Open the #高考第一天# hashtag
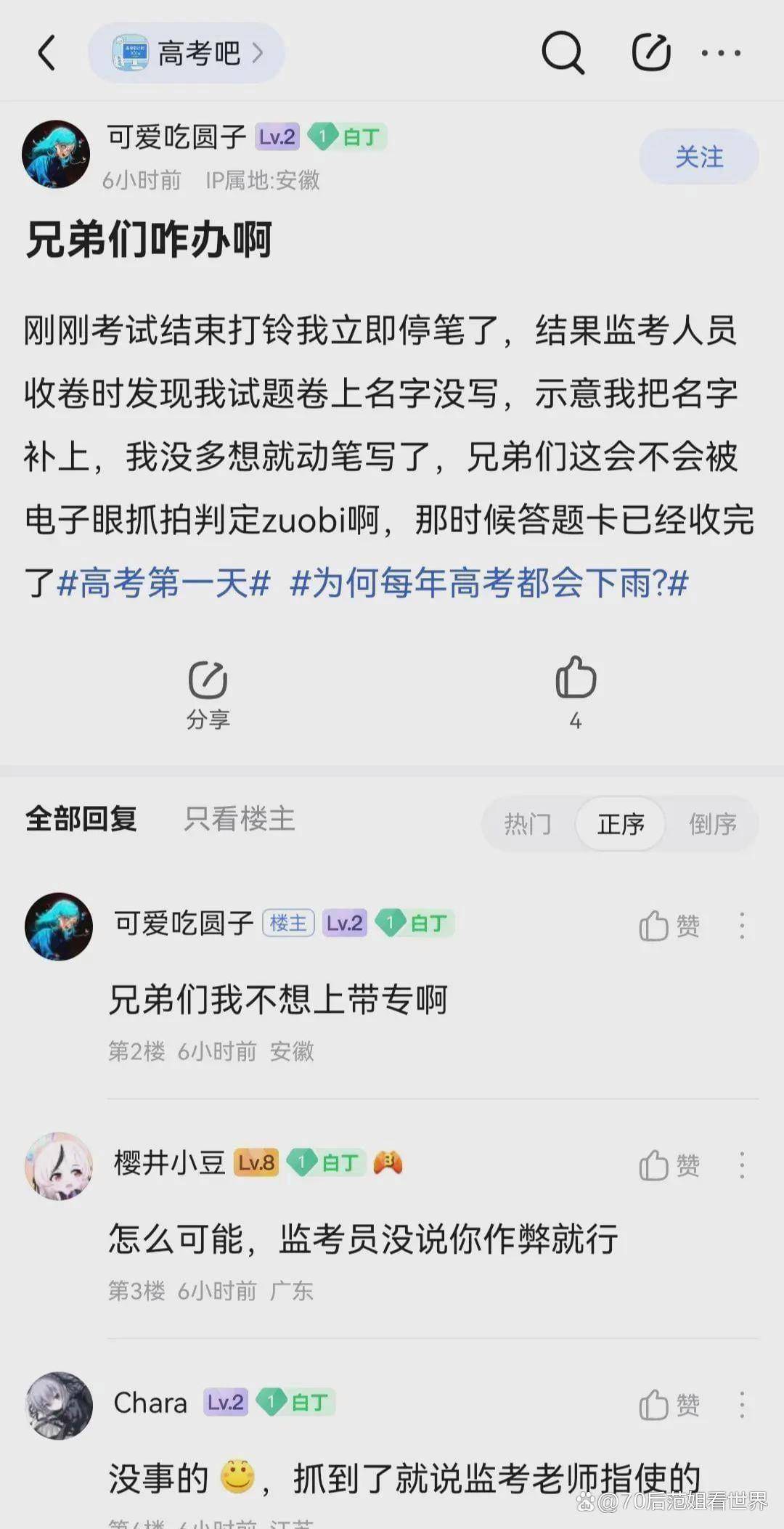The width and height of the screenshot is (784, 1529). [163, 583]
